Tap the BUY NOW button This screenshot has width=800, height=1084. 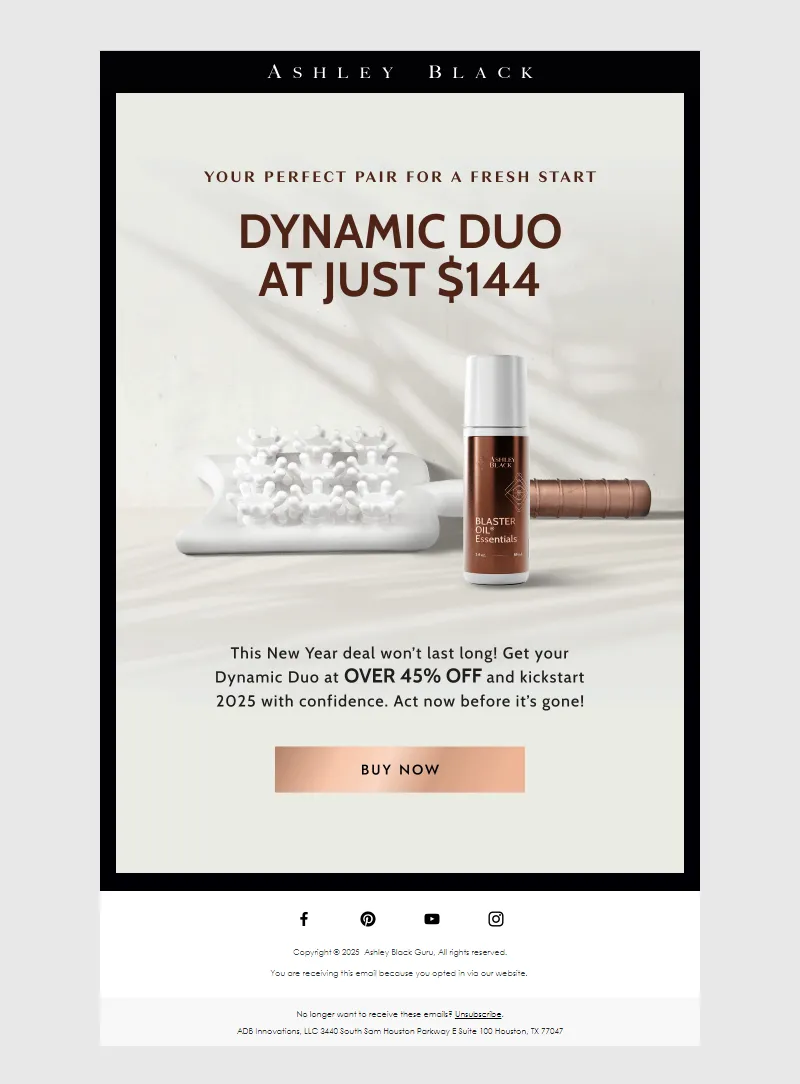pyautogui.click(x=399, y=769)
